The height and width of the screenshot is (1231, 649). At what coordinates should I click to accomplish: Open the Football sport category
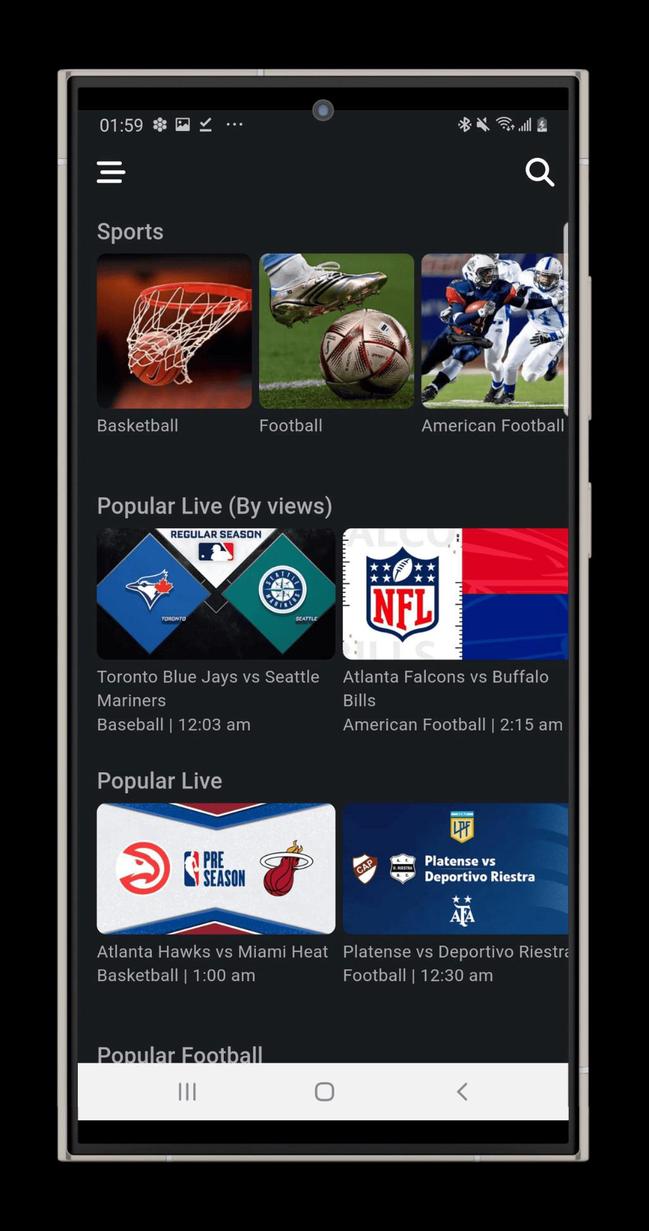[x=336, y=331]
